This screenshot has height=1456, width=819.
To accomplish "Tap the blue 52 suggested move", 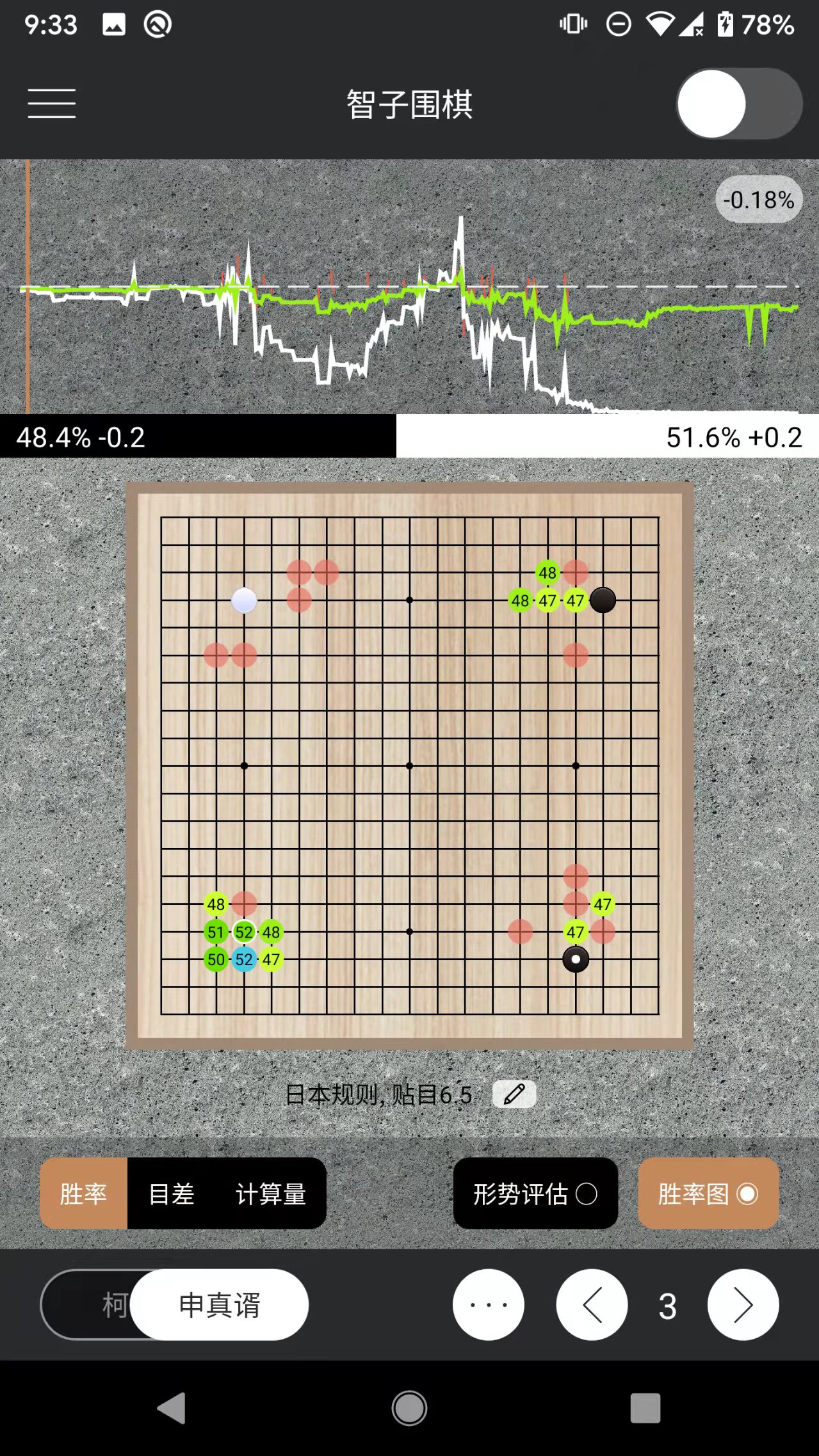I will pyautogui.click(x=244, y=959).
